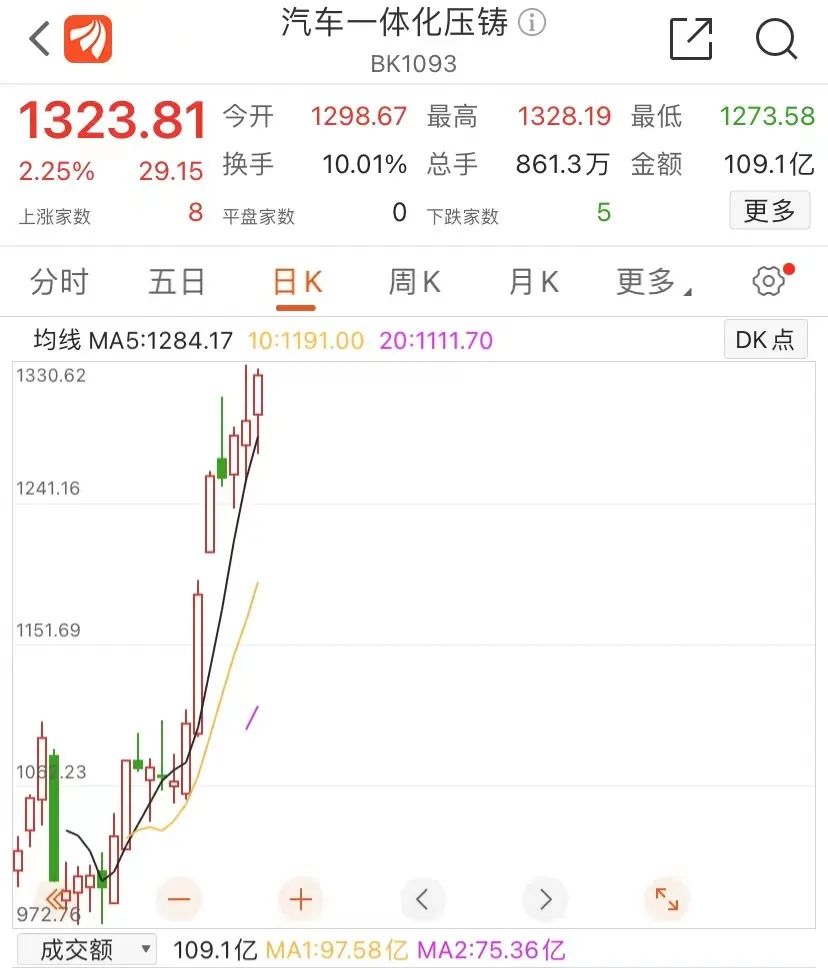Go back using the top-left arrow

[x=40, y=39]
